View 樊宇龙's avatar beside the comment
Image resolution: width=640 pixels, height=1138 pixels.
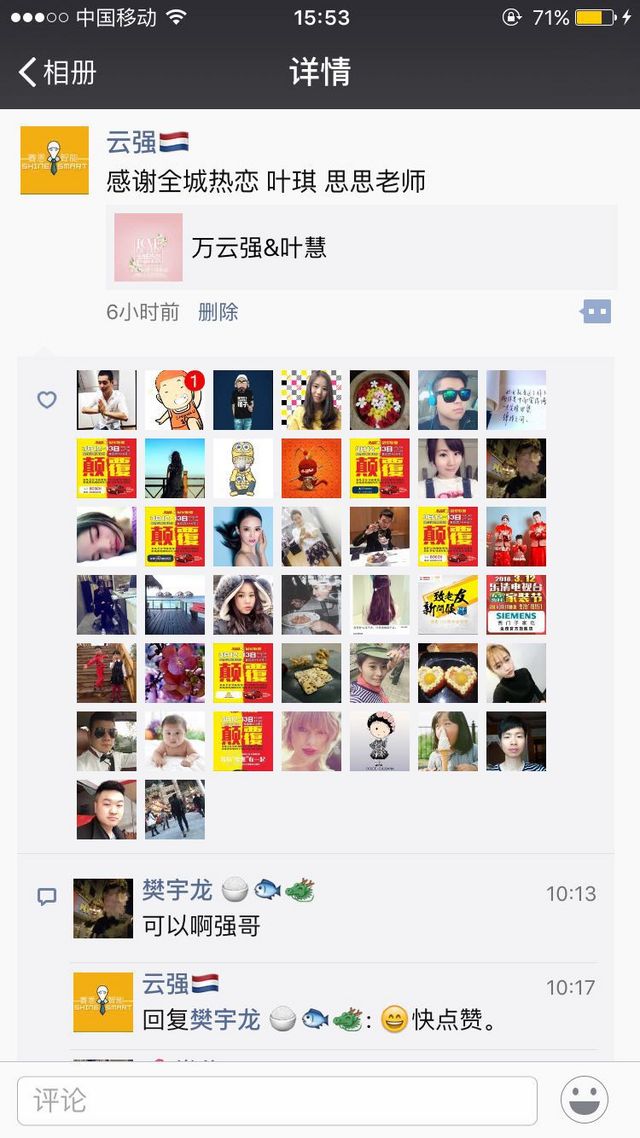coord(103,908)
